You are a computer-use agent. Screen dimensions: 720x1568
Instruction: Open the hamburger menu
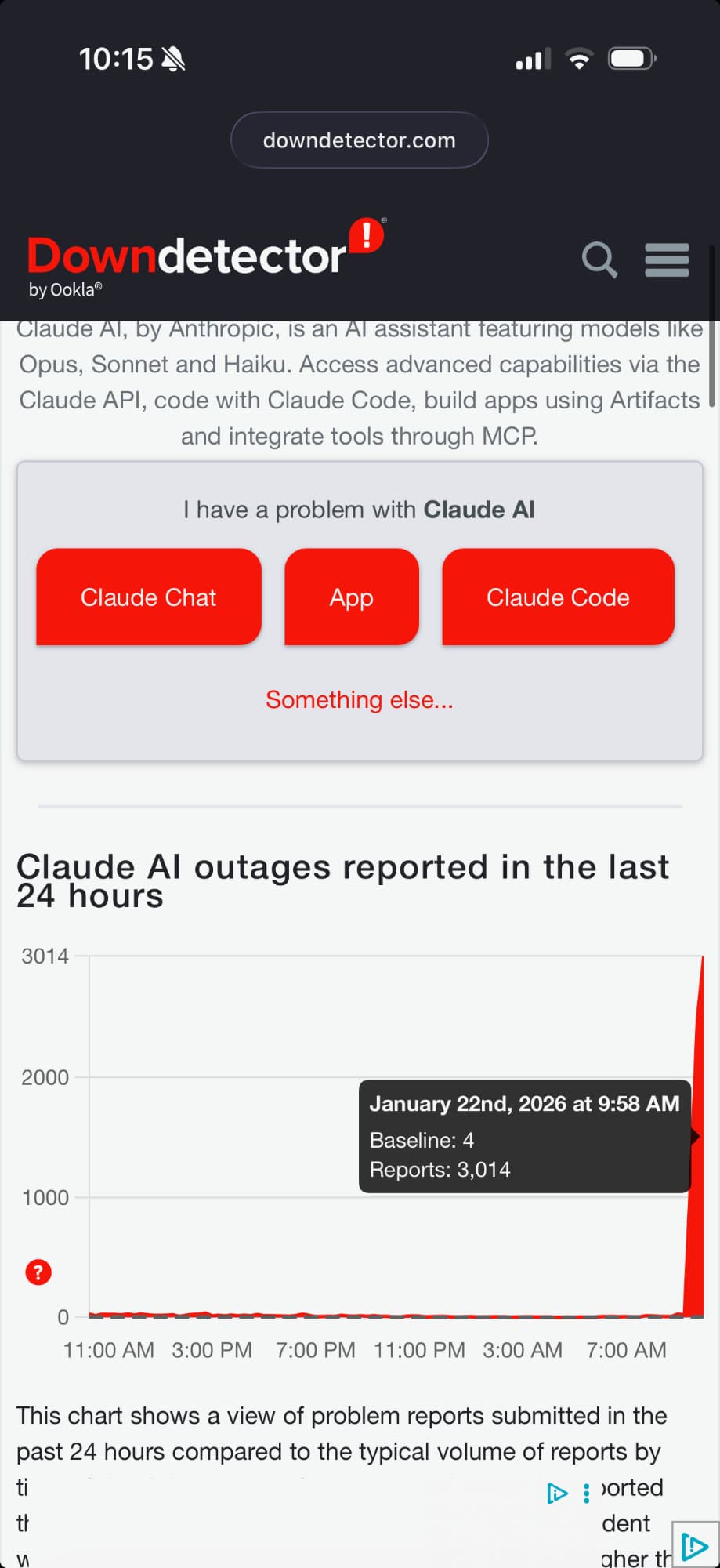click(x=666, y=260)
